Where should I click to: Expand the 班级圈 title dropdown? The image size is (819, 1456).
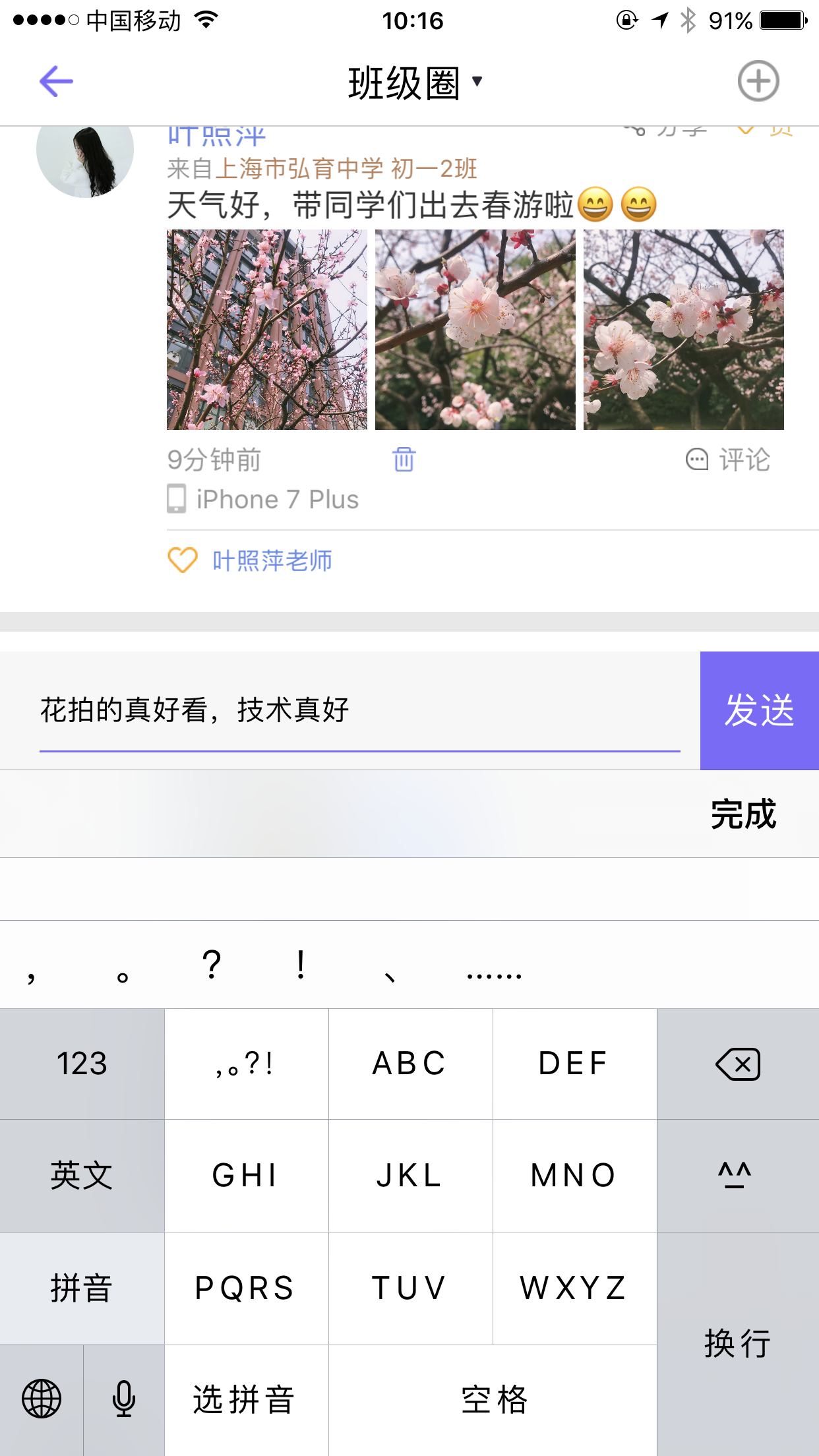point(415,83)
